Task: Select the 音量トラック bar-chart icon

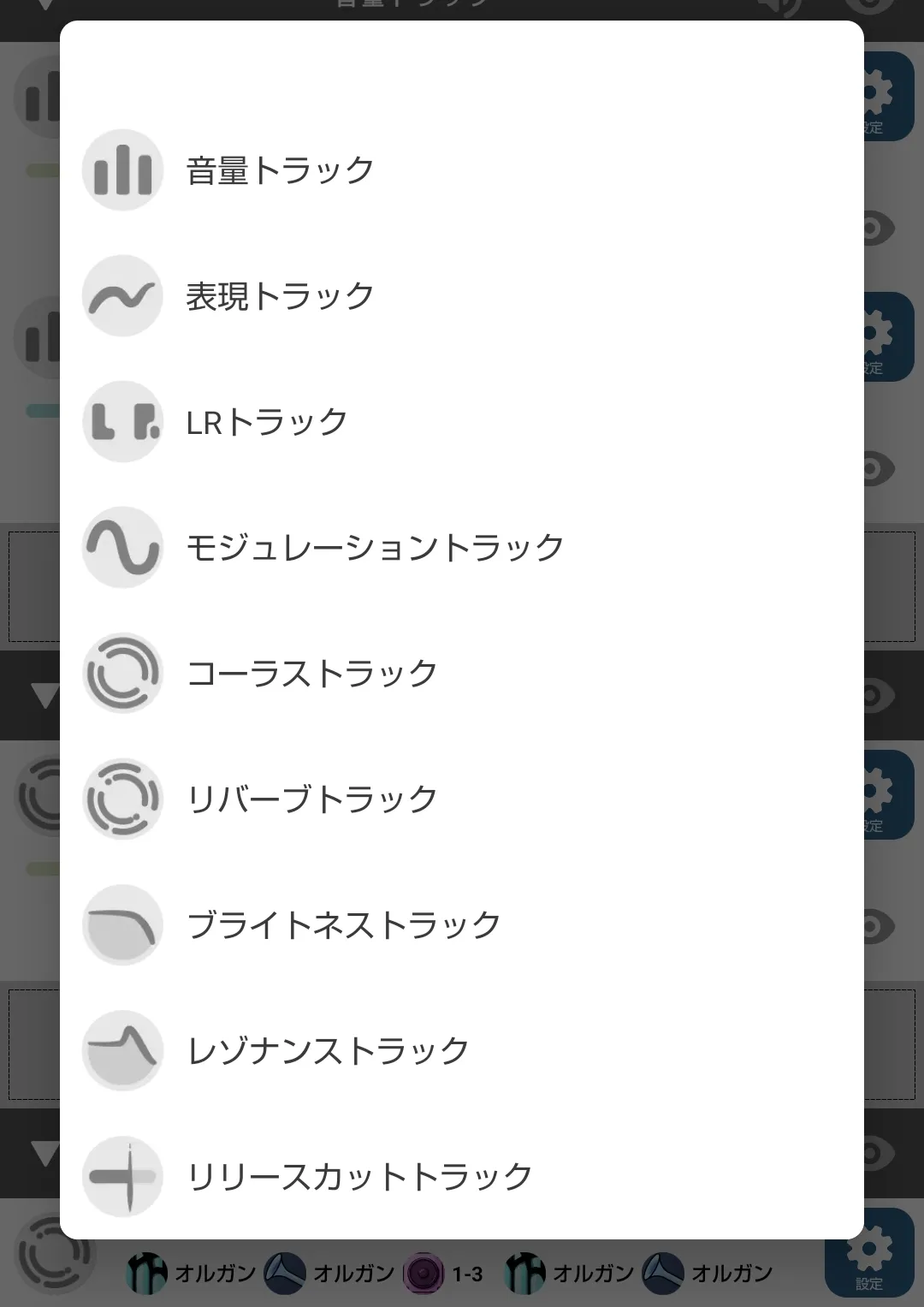Action: (122, 169)
